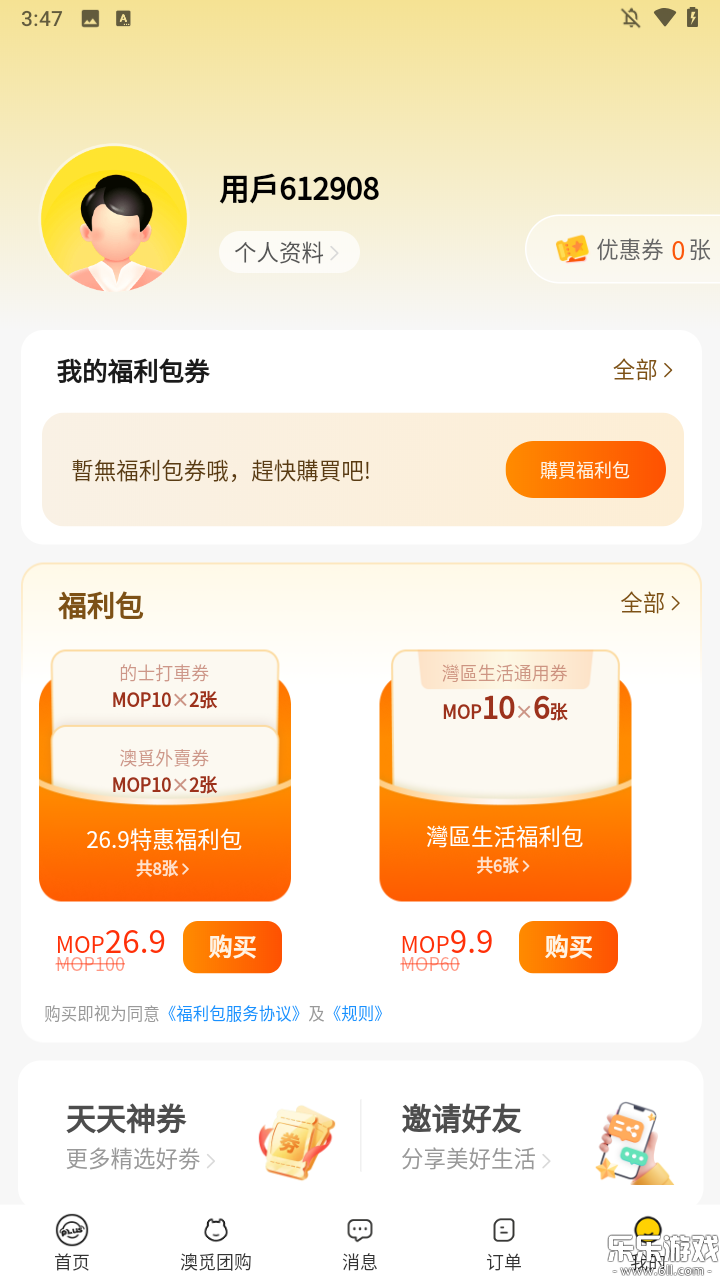Screen dimensions: 720x1280
Task: View 全部 in the 福利包 section
Action: click(650, 603)
